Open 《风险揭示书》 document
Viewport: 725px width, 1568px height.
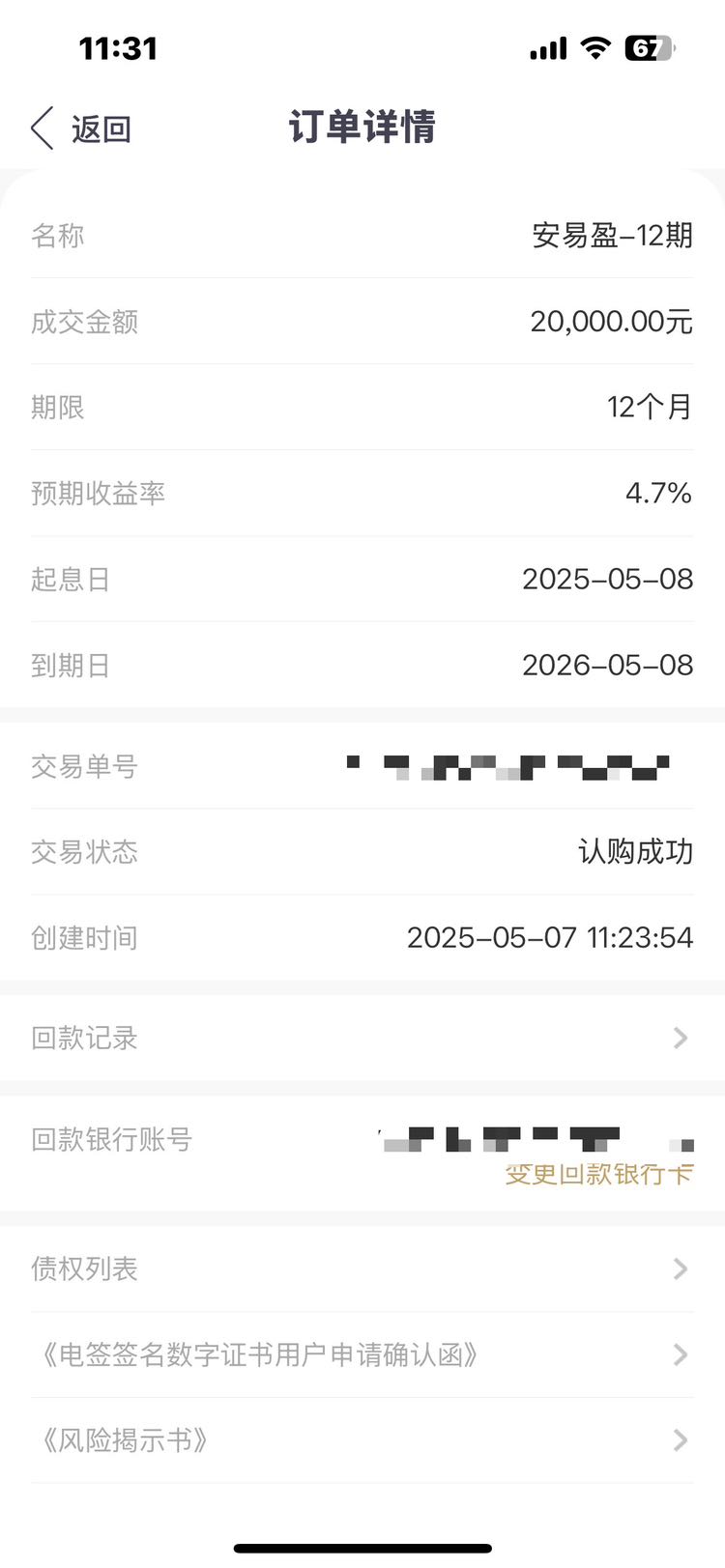pyautogui.click(x=362, y=1440)
